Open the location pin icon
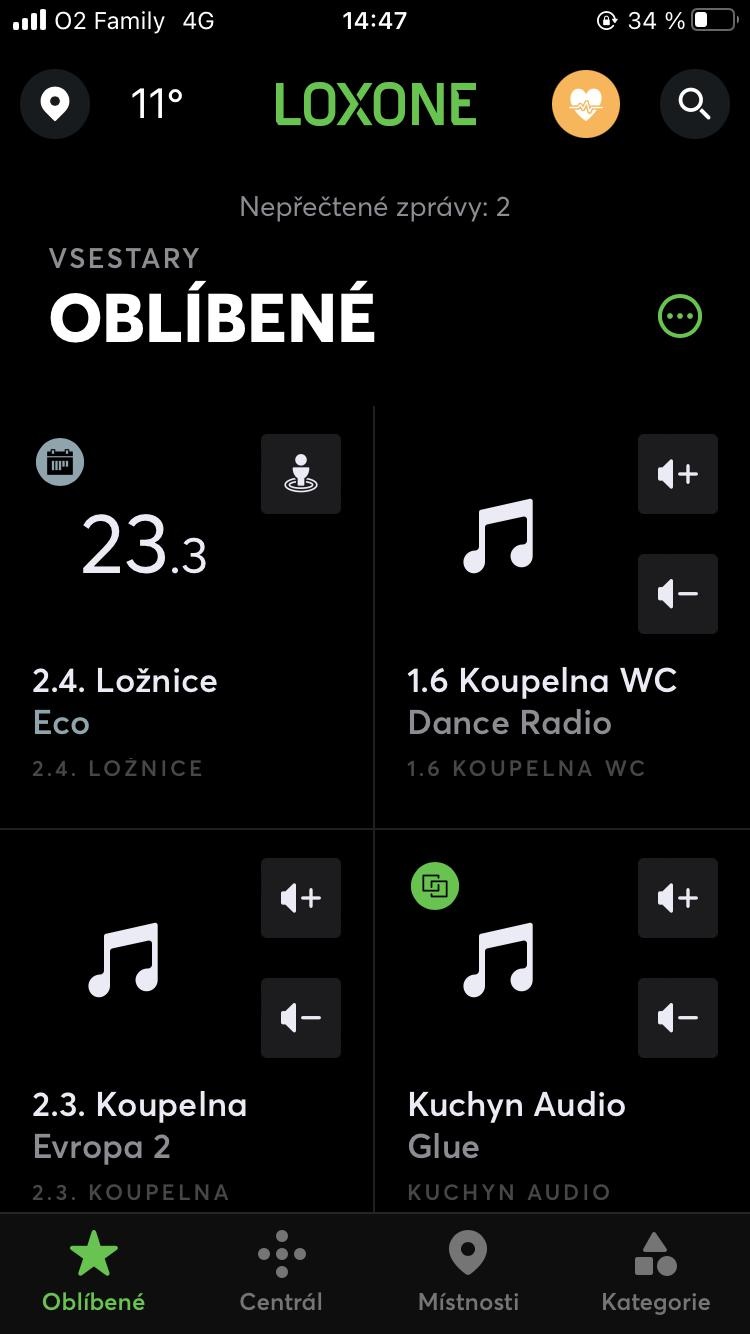 (x=55, y=103)
